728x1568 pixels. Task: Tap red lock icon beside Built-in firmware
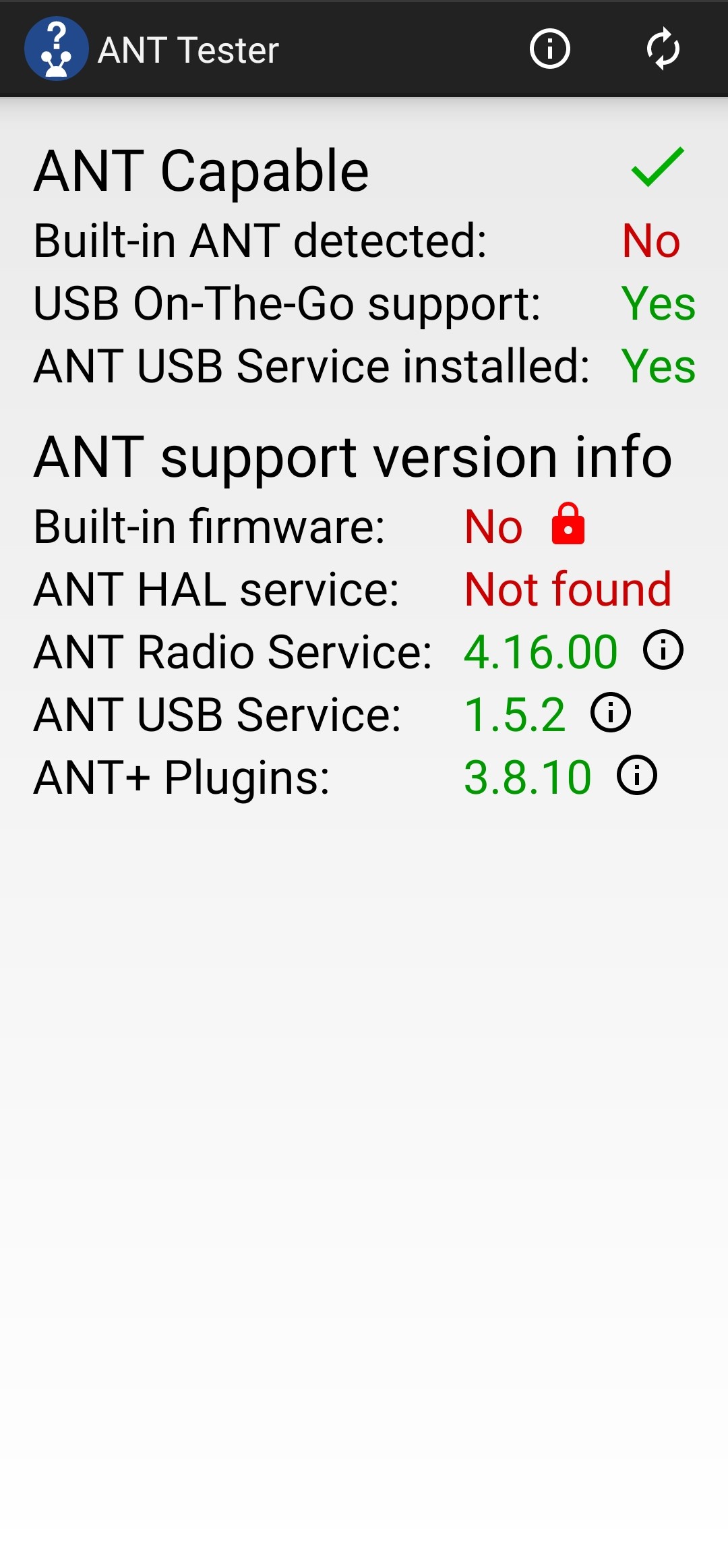coord(568,524)
